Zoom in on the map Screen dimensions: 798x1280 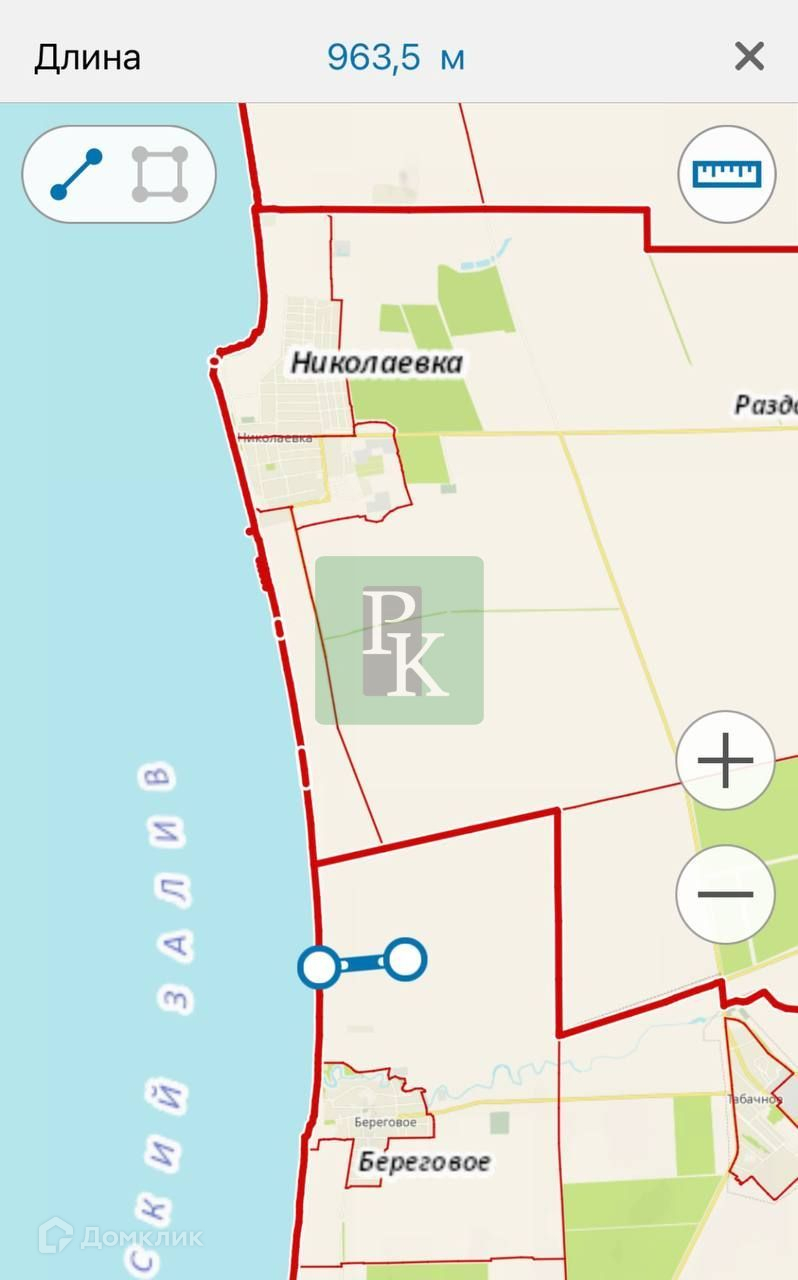pyautogui.click(x=725, y=760)
